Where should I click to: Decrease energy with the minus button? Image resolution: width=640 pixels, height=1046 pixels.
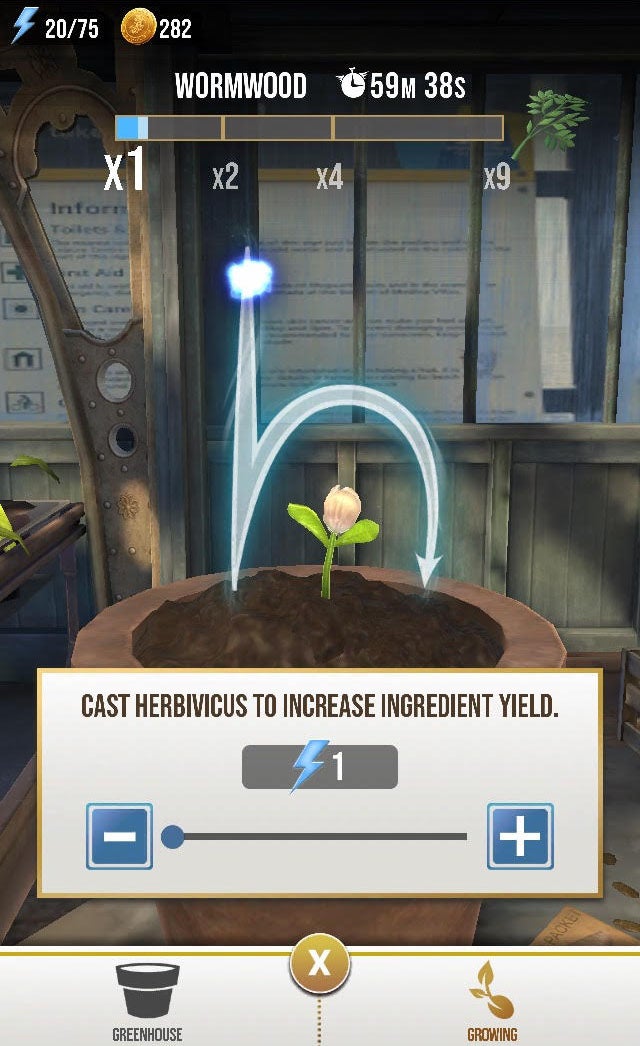click(120, 836)
